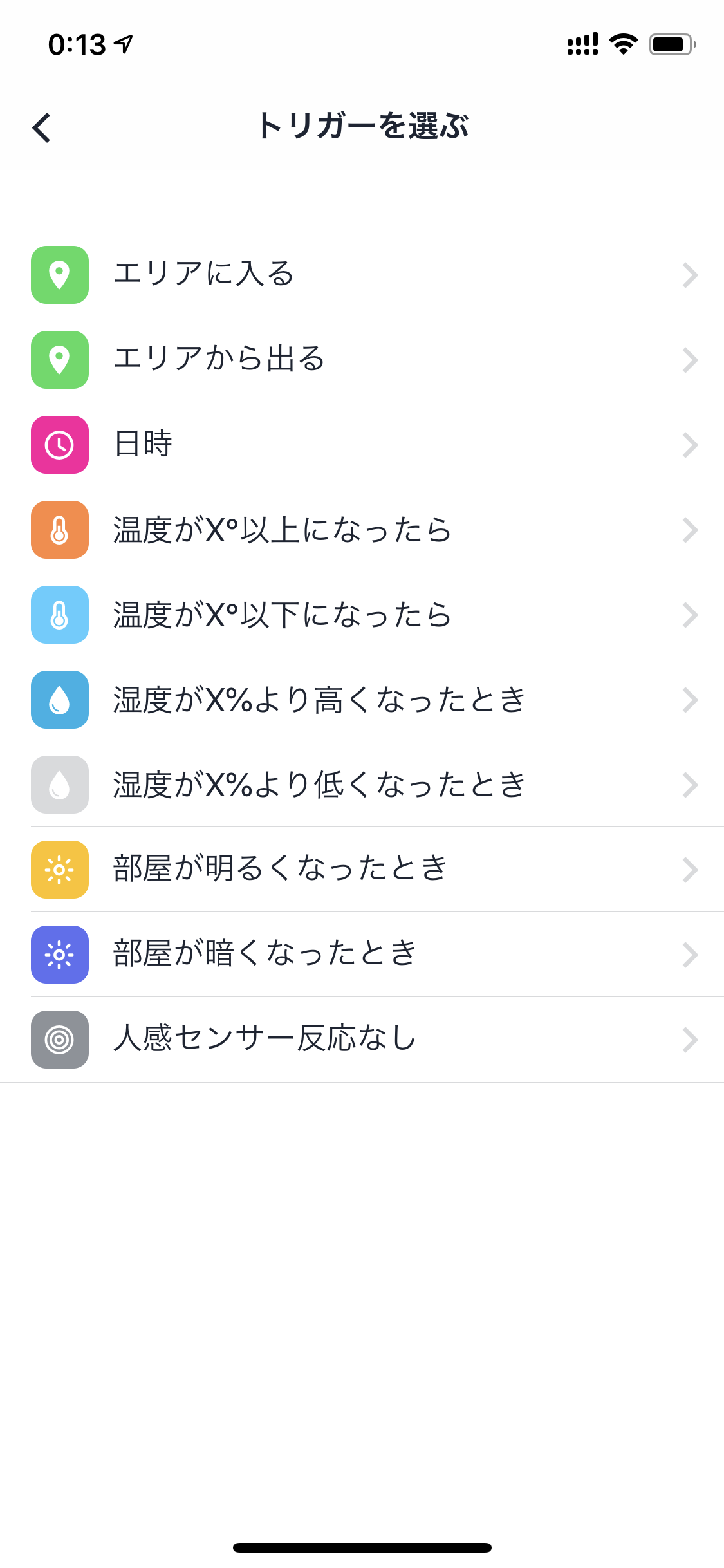Tap 湿度がX%より低くなったとき row
724x1568 pixels.
tap(362, 785)
